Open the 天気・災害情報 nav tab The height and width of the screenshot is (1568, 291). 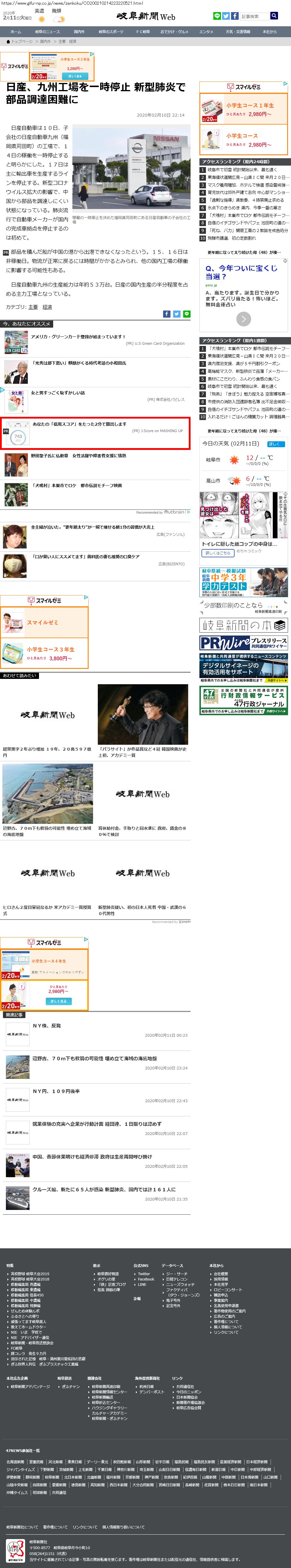238,32
